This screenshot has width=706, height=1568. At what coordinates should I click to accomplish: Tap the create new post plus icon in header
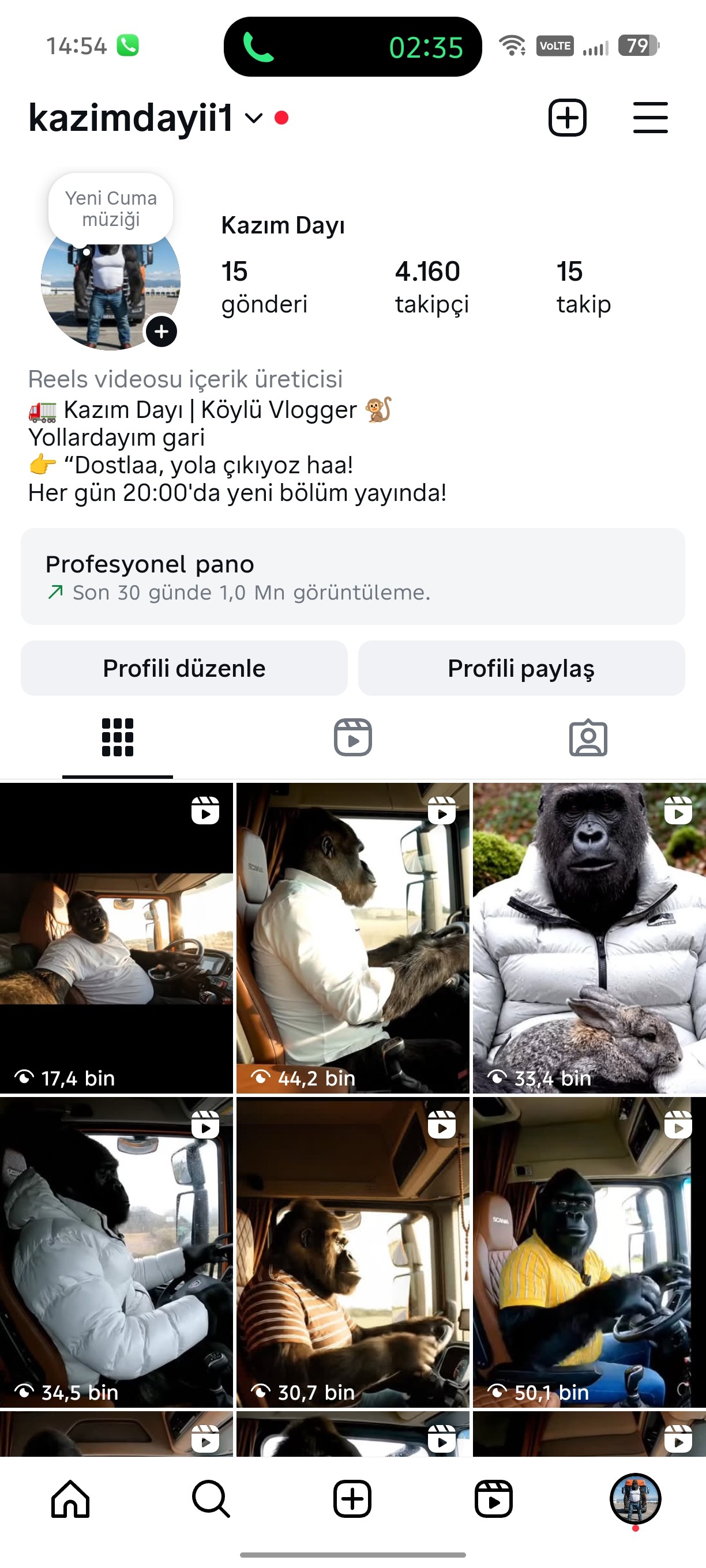click(567, 118)
